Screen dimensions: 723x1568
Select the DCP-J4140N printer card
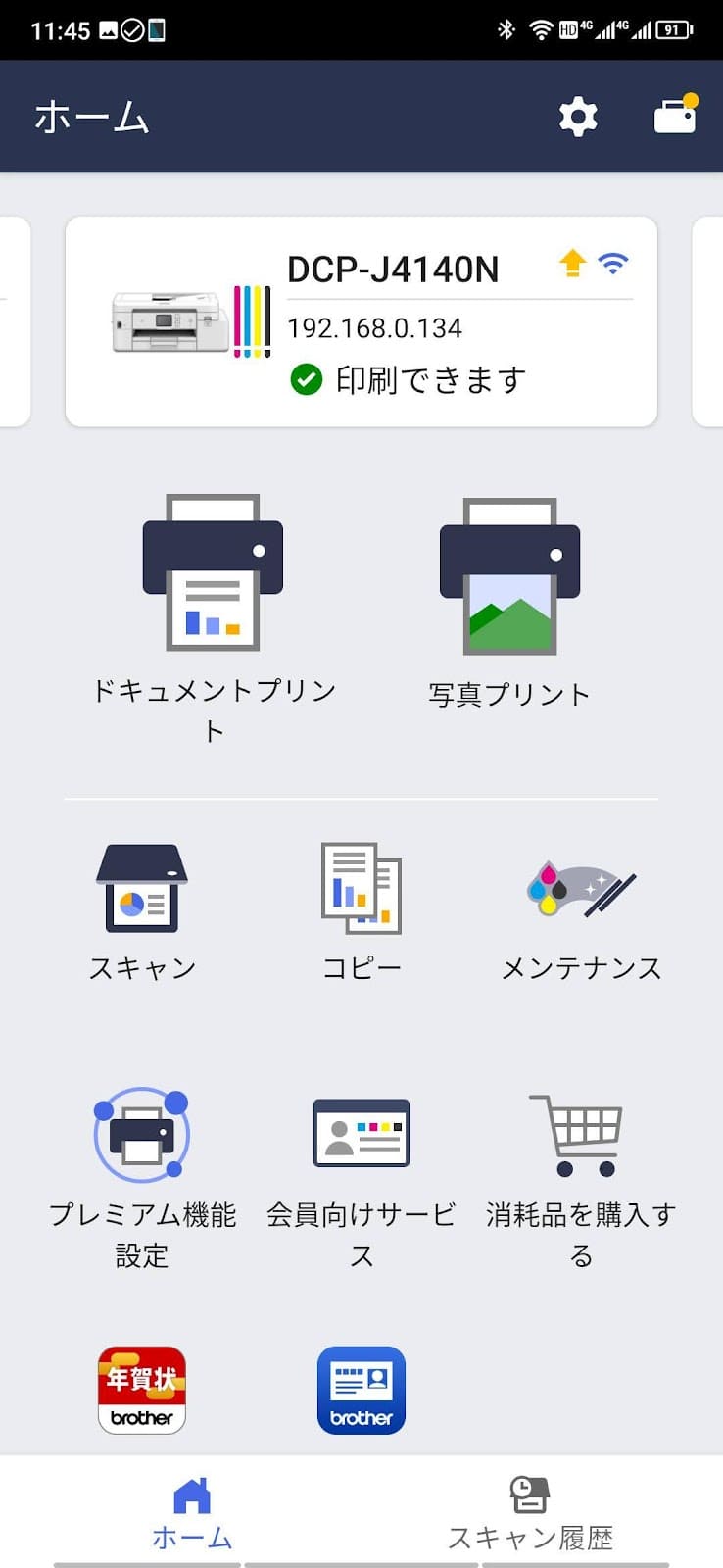361,321
